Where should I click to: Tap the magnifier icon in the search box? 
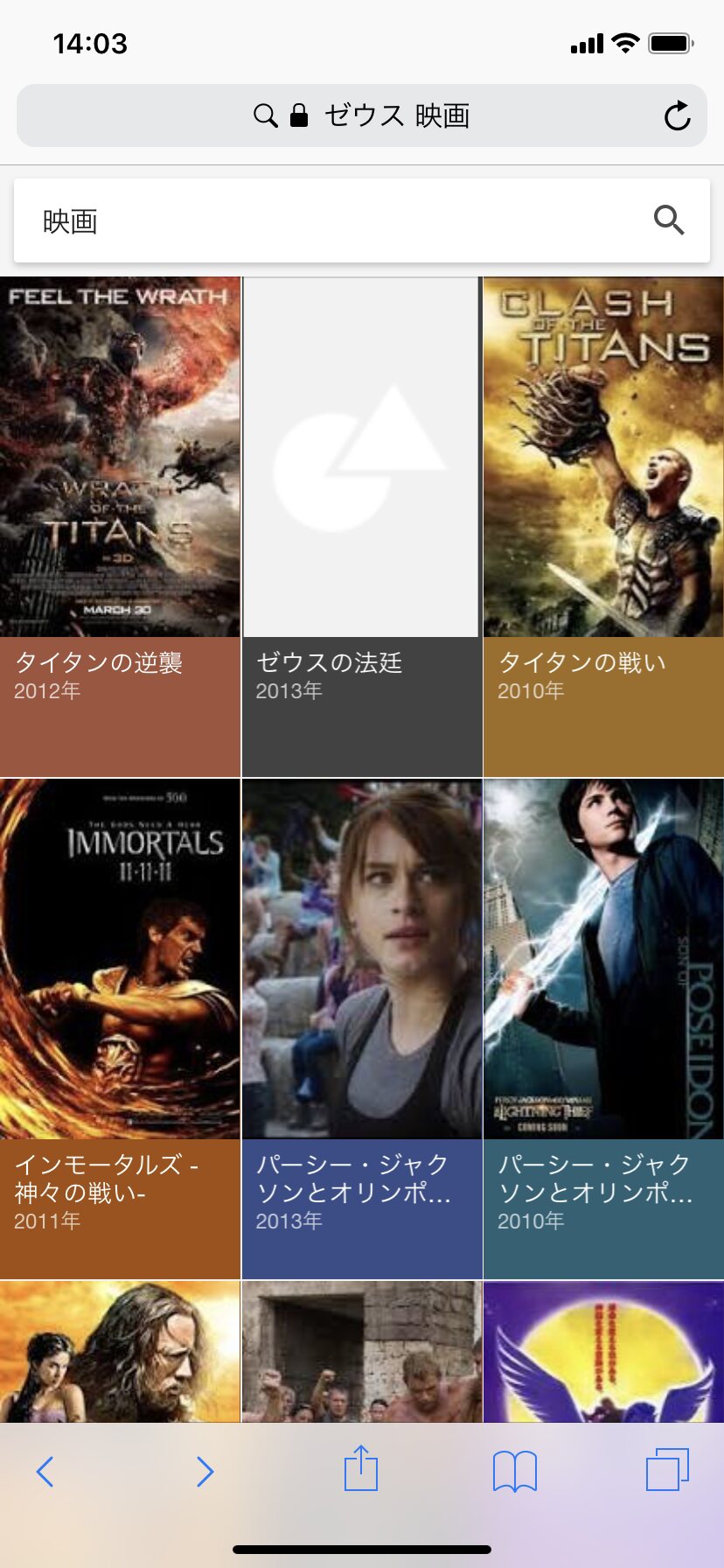(x=669, y=220)
